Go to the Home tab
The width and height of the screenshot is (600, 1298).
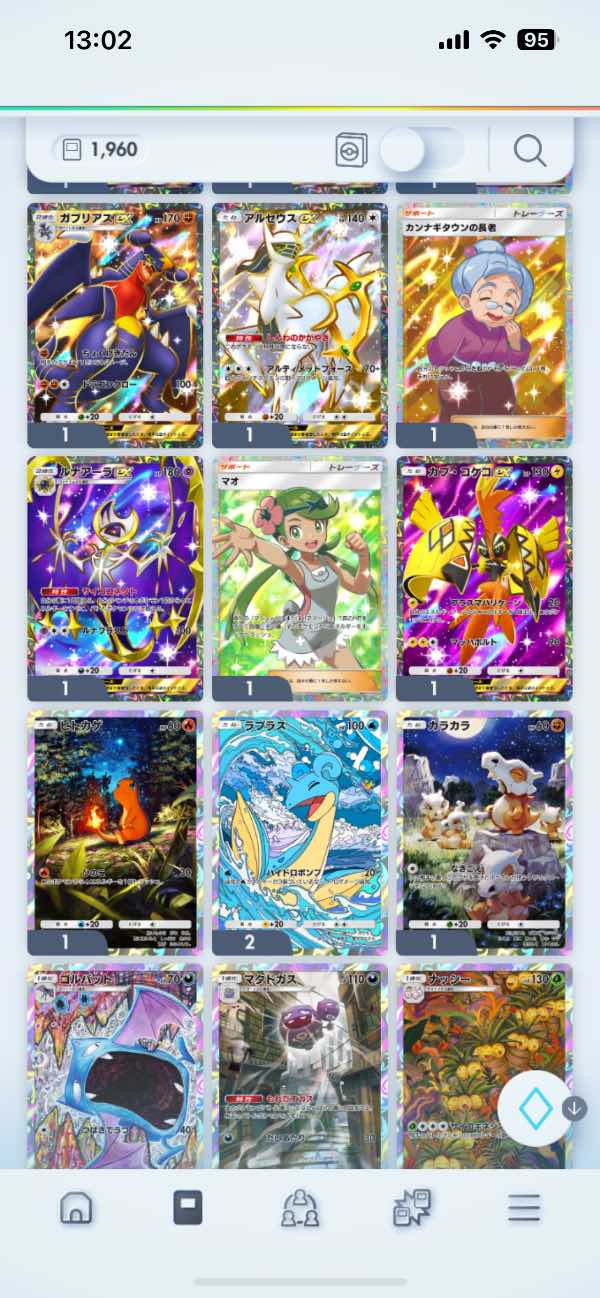[x=76, y=1208]
